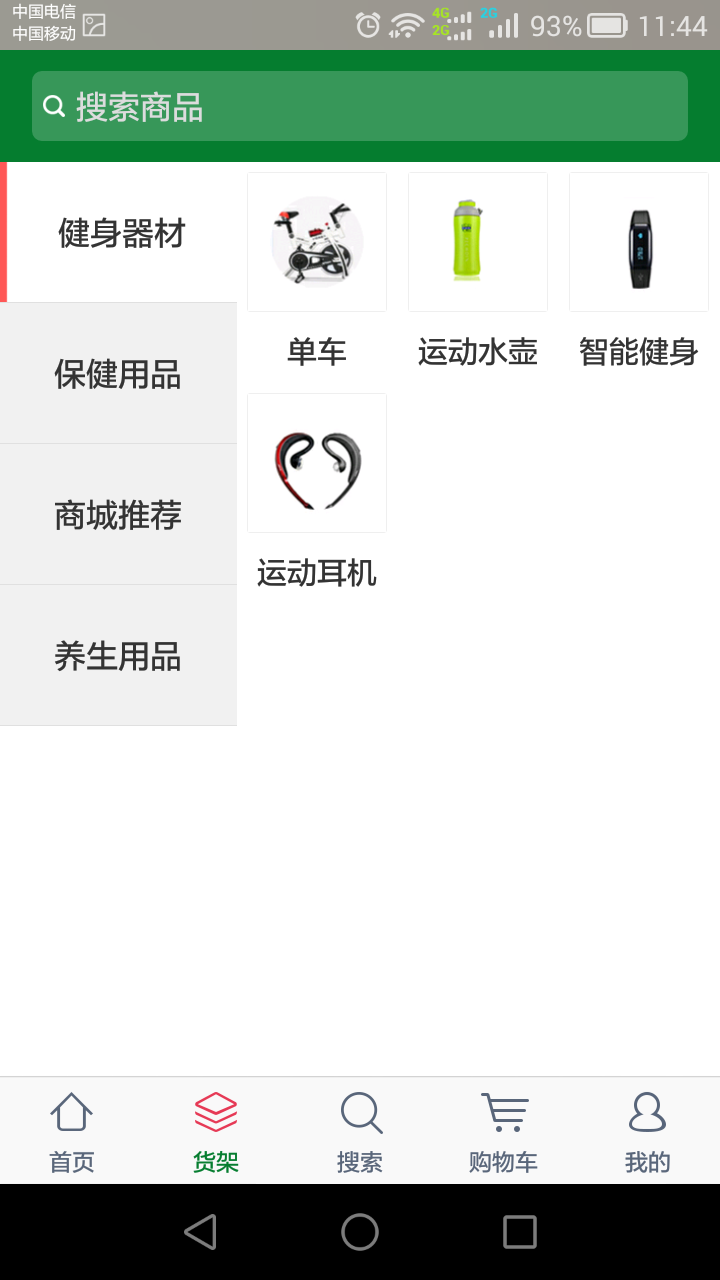Tap the system home button

click(360, 1232)
